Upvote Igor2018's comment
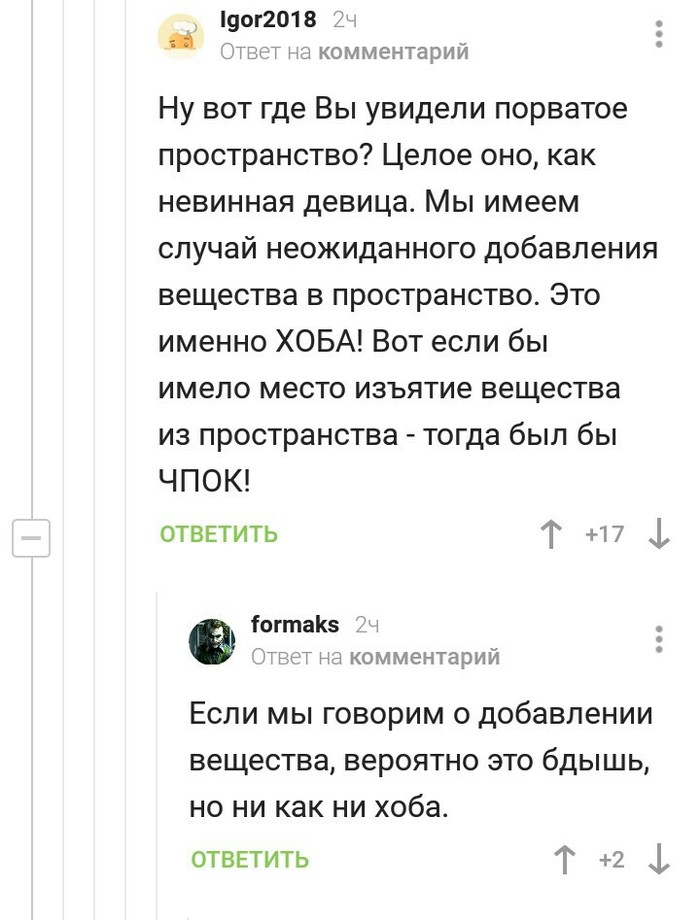 (x=550, y=535)
